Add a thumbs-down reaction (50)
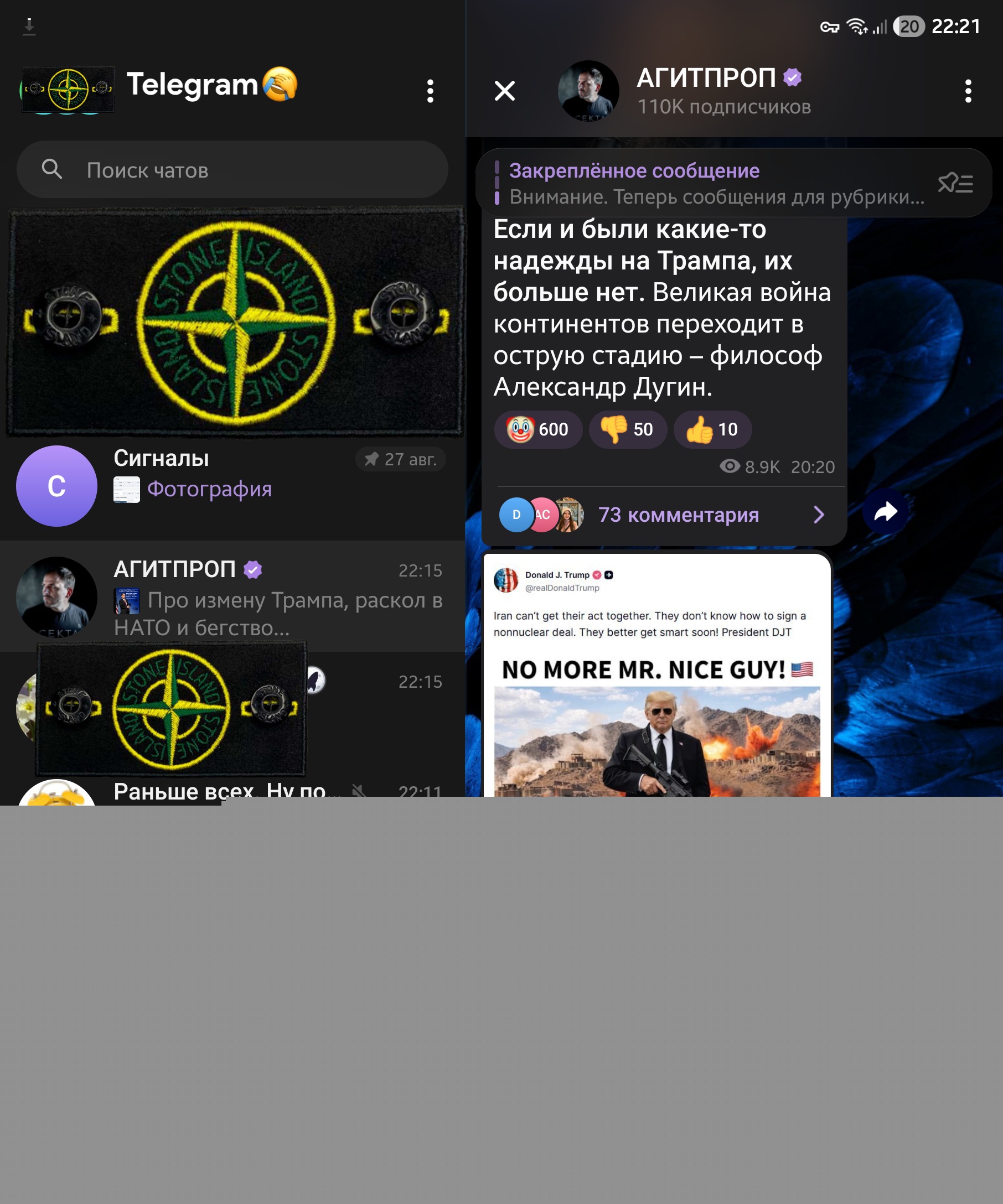The height and width of the screenshot is (1204, 1003). tap(627, 429)
